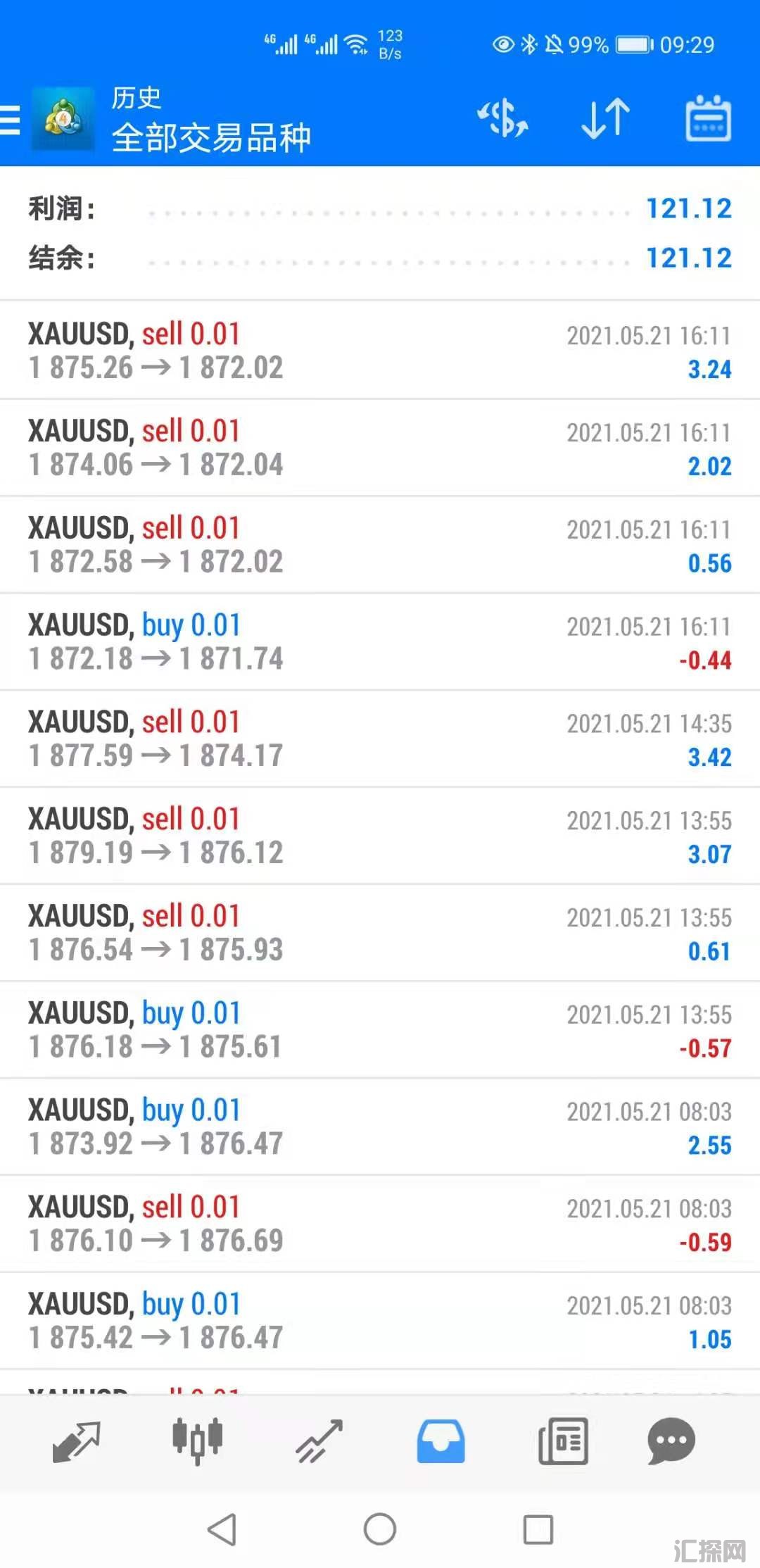Open the buy trade with profit 2.55
Viewport: 760px width, 1568px height.
[x=380, y=1127]
